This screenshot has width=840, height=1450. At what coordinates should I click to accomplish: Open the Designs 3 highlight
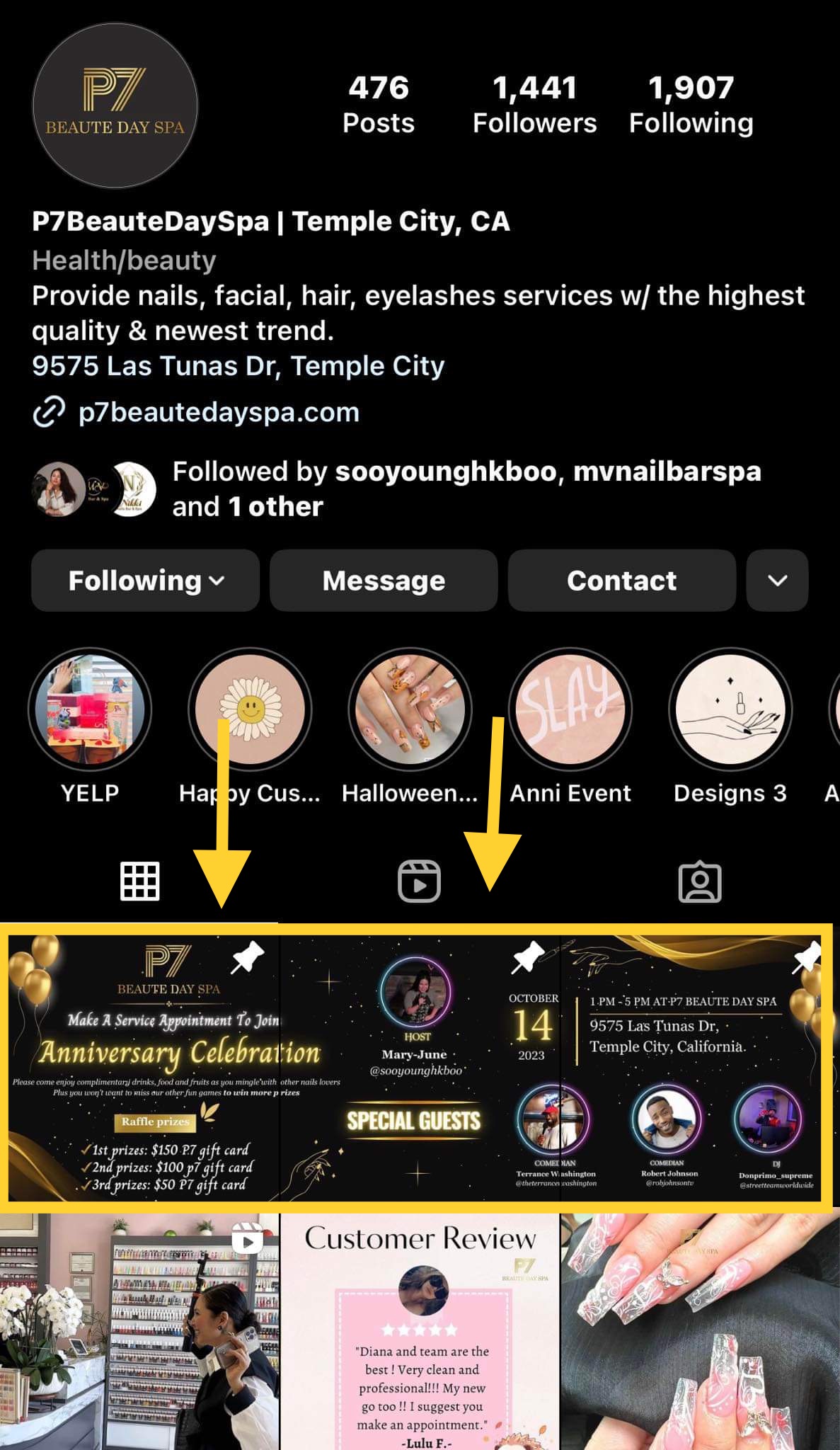tap(730, 710)
